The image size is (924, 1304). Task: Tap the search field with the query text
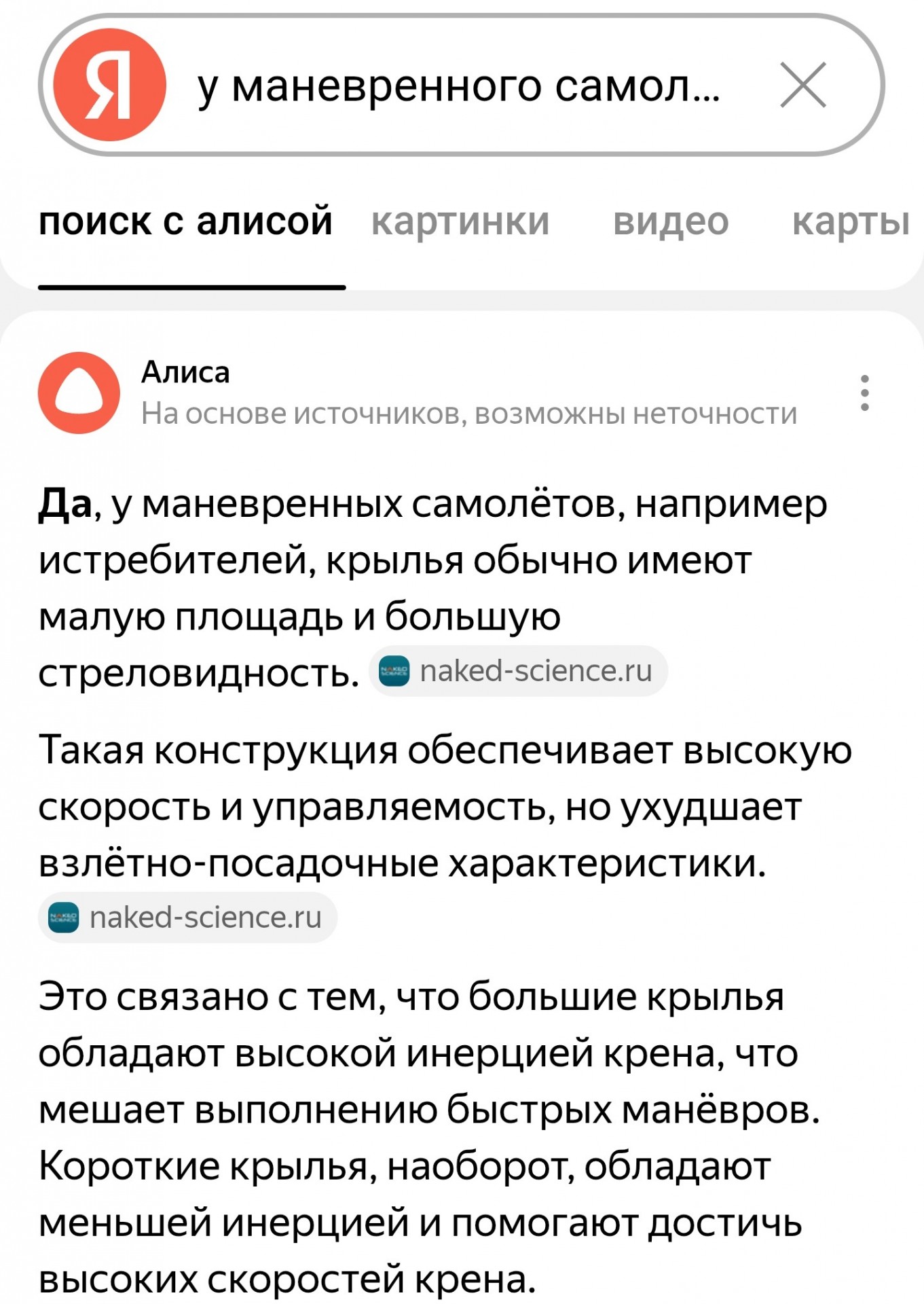pyautogui.click(x=459, y=86)
